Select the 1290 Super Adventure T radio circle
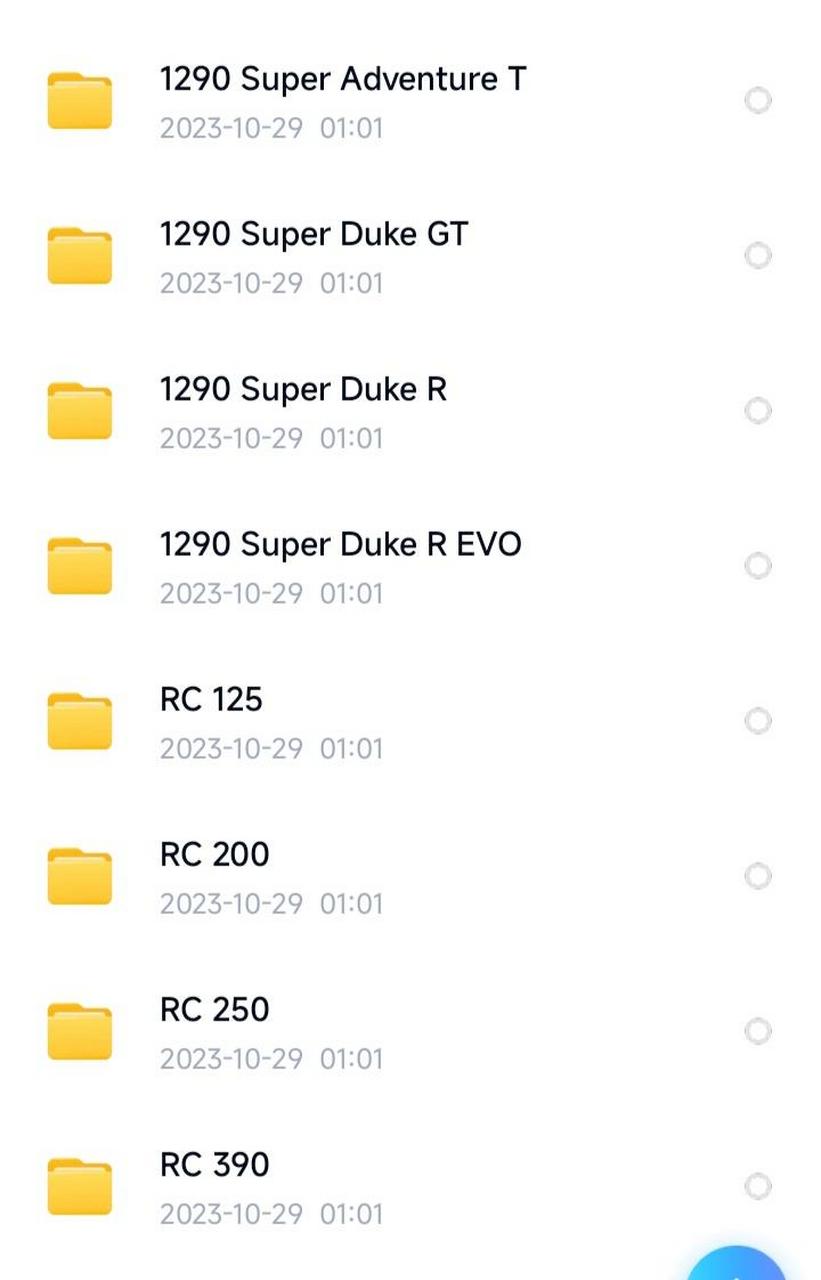The height and width of the screenshot is (1280, 821). click(x=758, y=100)
